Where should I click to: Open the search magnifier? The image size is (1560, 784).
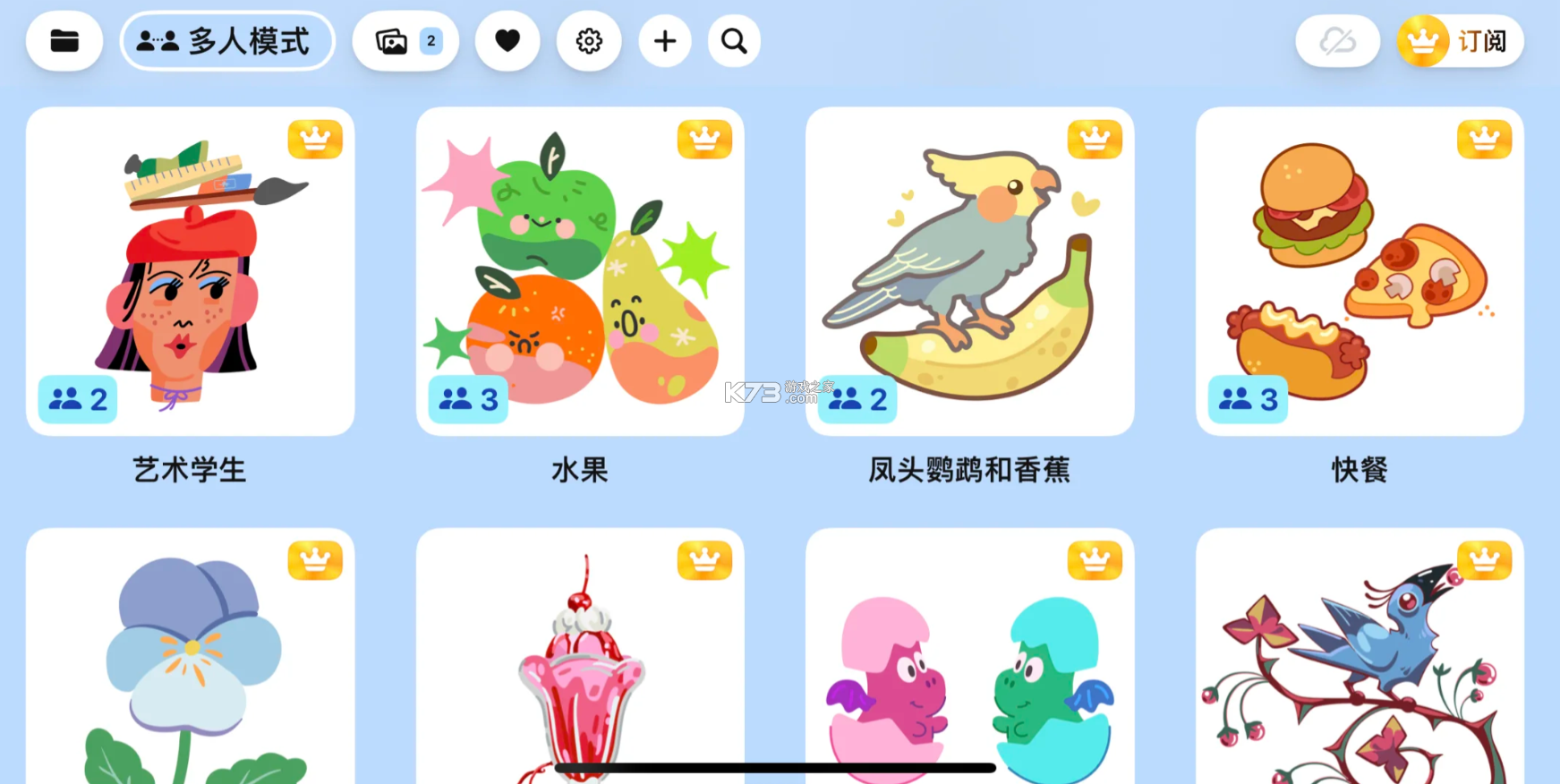pos(734,41)
